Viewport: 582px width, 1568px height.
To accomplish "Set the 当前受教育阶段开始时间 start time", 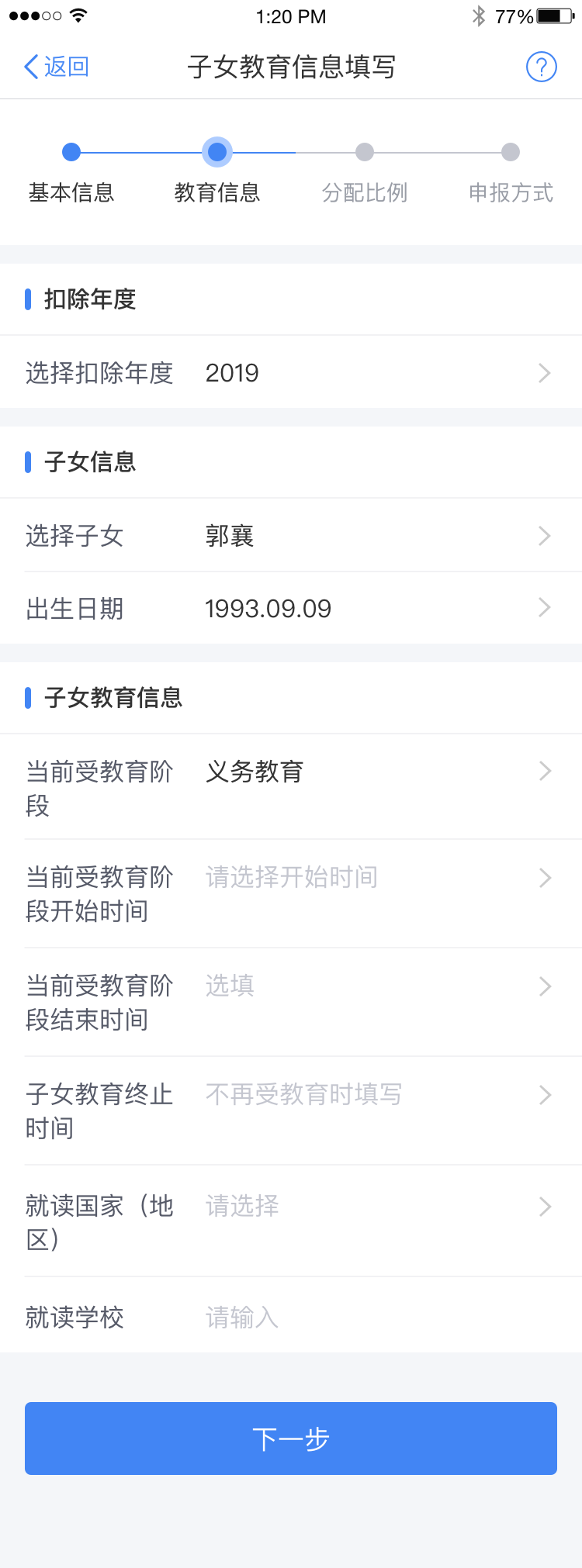I will (291, 893).
